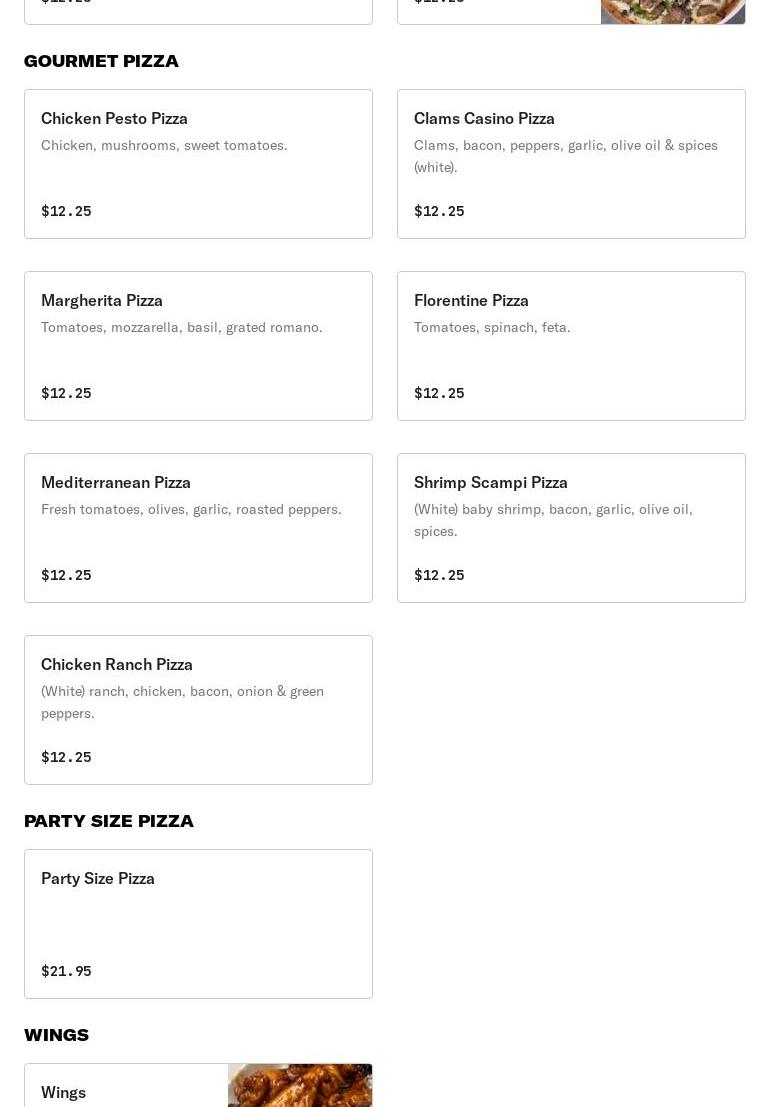Choose the Mediterranean Pizza card
The image size is (770, 1107).
pos(198,528)
